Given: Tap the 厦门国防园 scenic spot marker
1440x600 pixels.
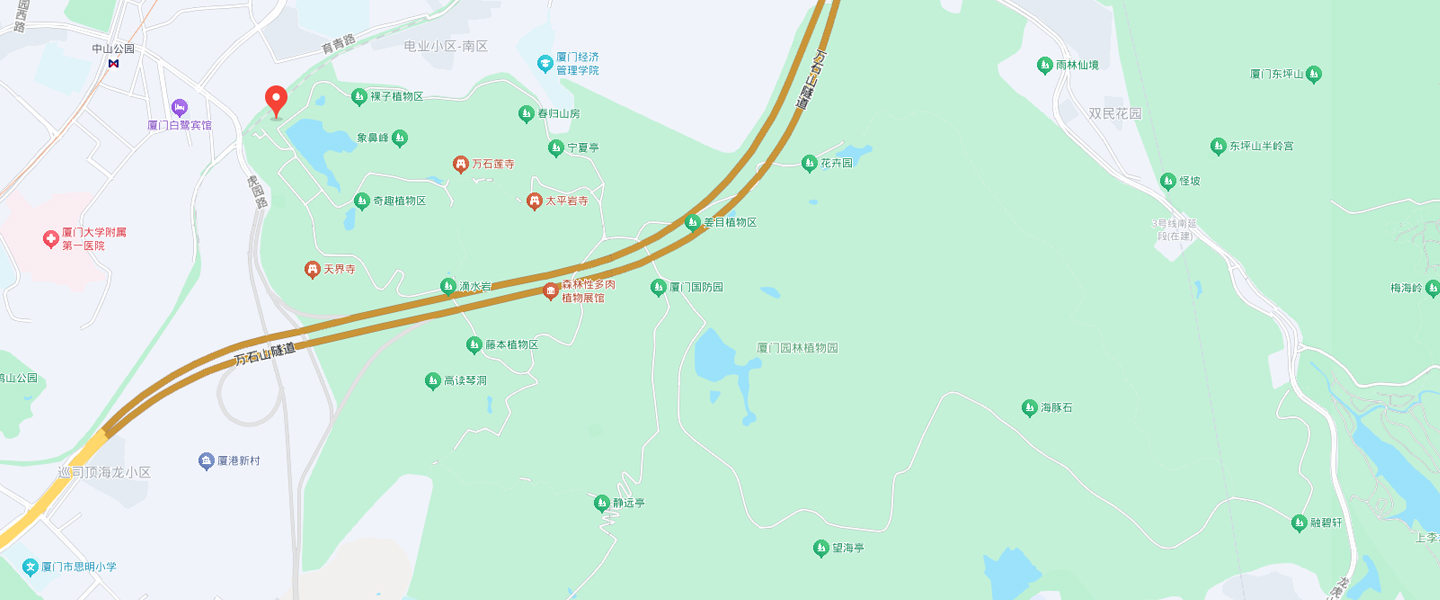Looking at the screenshot, I should point(658,288).
